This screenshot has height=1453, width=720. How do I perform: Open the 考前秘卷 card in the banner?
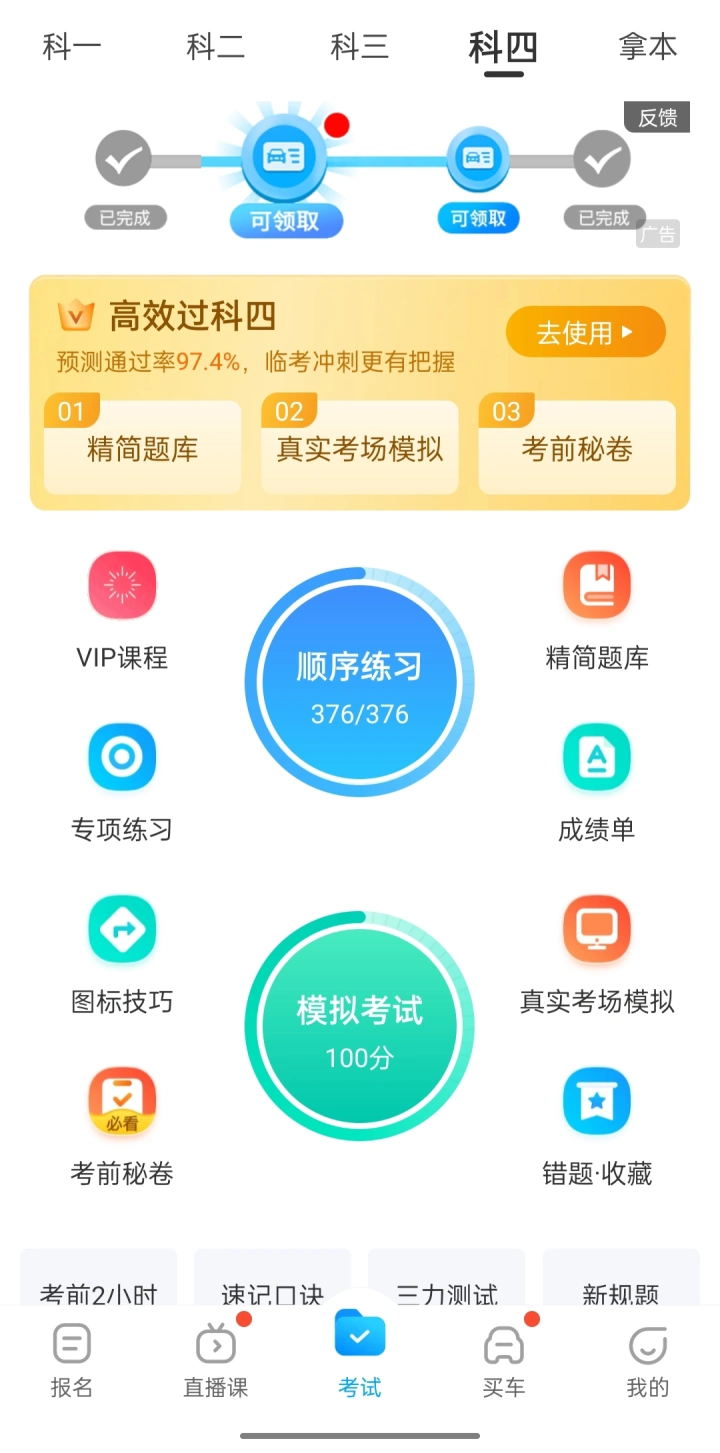(x=577, y=448)
